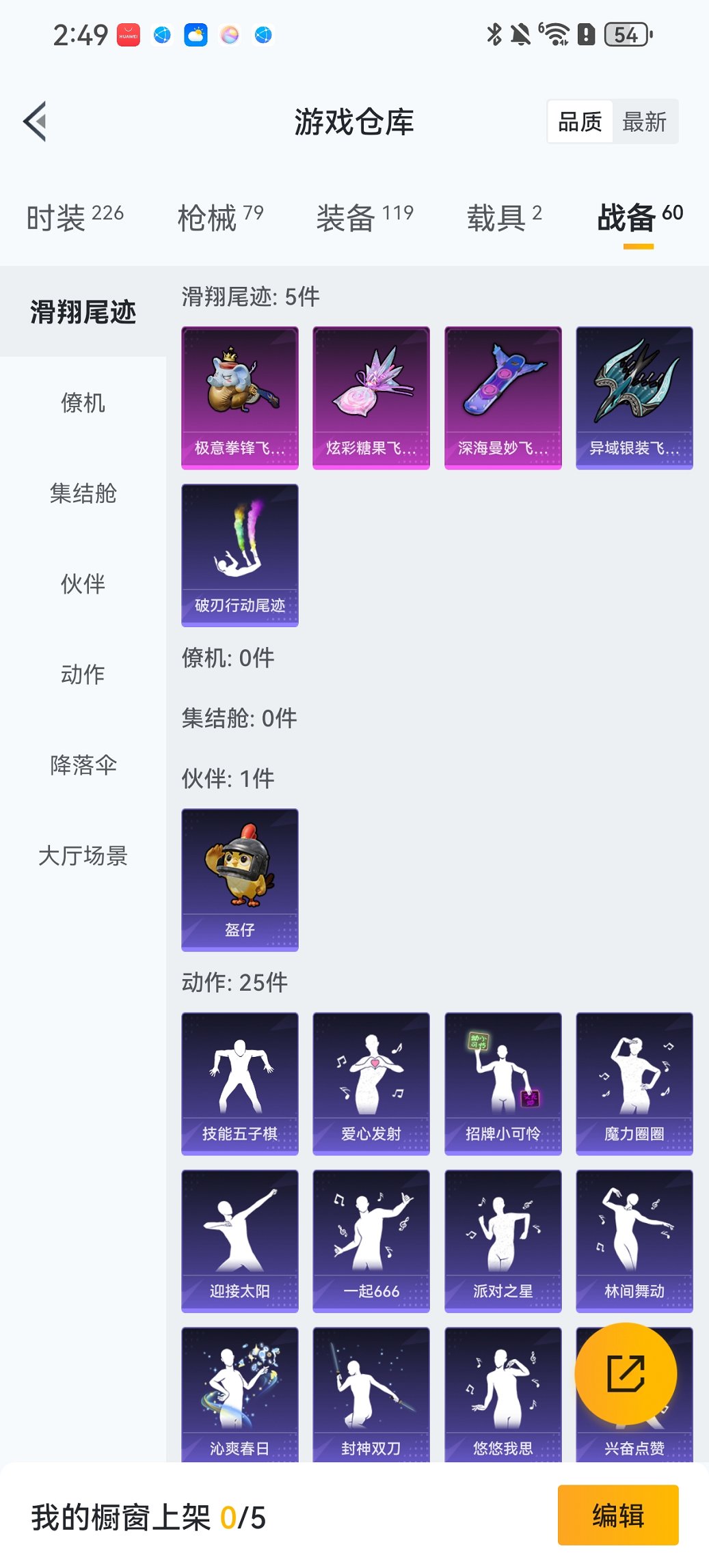
Task: Open the 炫彩糖果飞 glider trail item
Action: coord(371,396)
